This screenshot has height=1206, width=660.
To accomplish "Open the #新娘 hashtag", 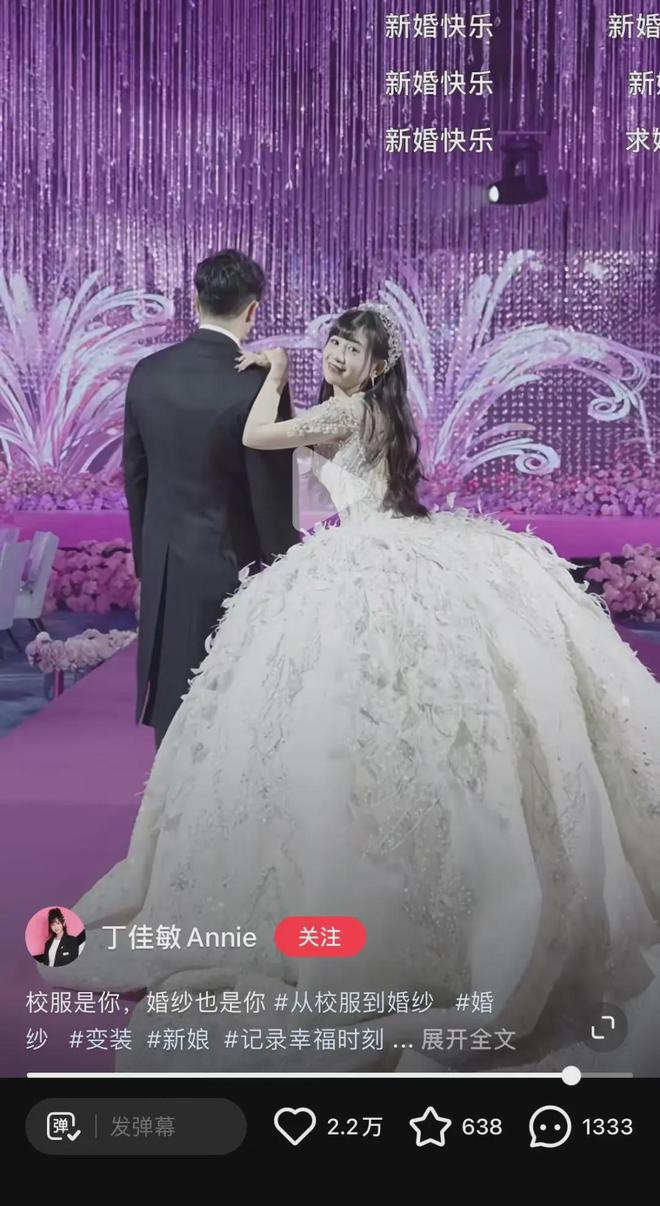I will [x=179, y=1040].
